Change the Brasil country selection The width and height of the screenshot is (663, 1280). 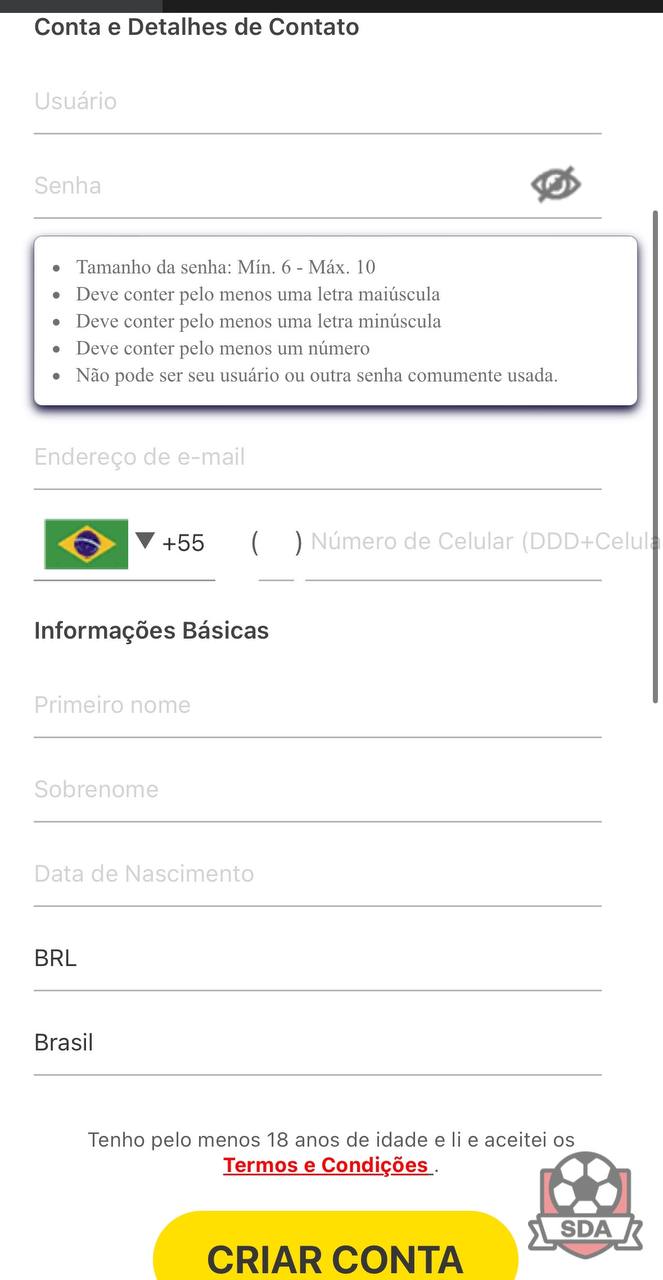coord(317,1043)
